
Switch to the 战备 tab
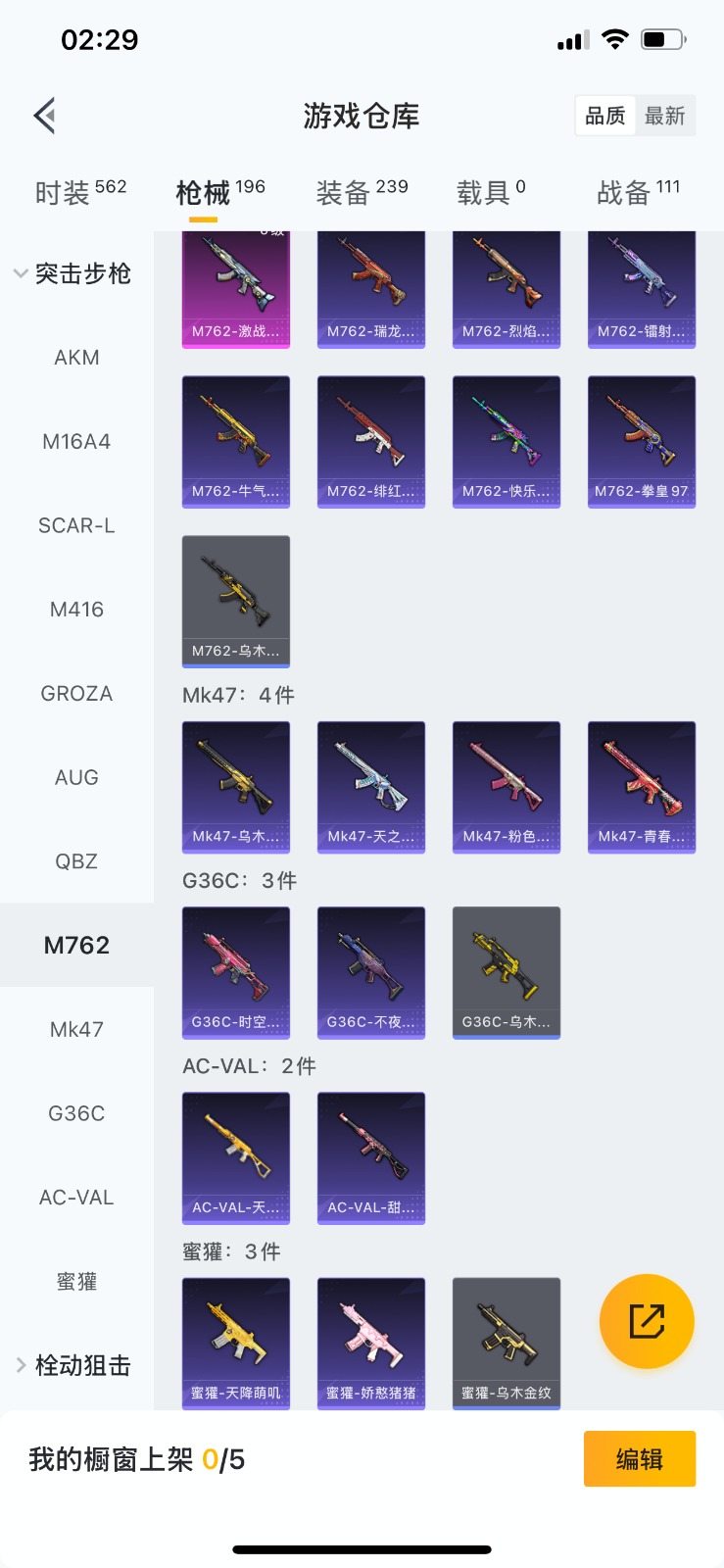coord(638,192)
